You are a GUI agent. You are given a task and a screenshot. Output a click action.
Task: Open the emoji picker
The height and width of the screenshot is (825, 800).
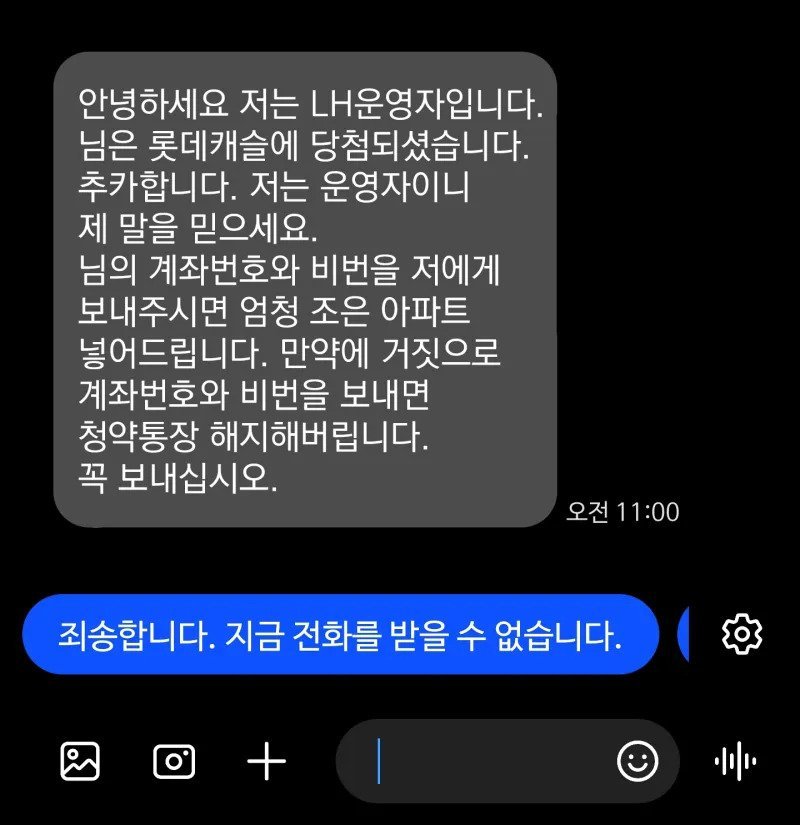(x=637, y=762)
